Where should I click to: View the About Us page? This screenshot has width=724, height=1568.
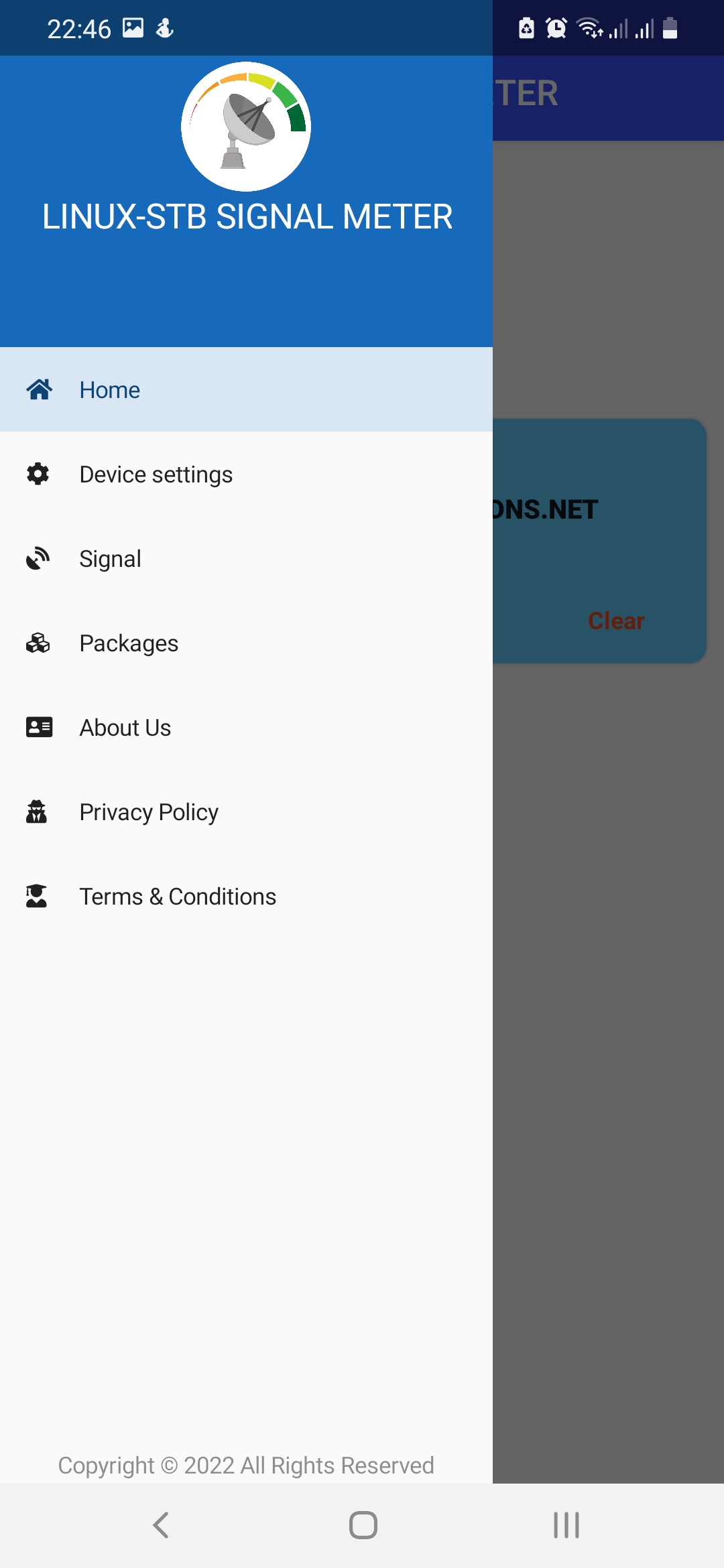[x=246, y=727]
